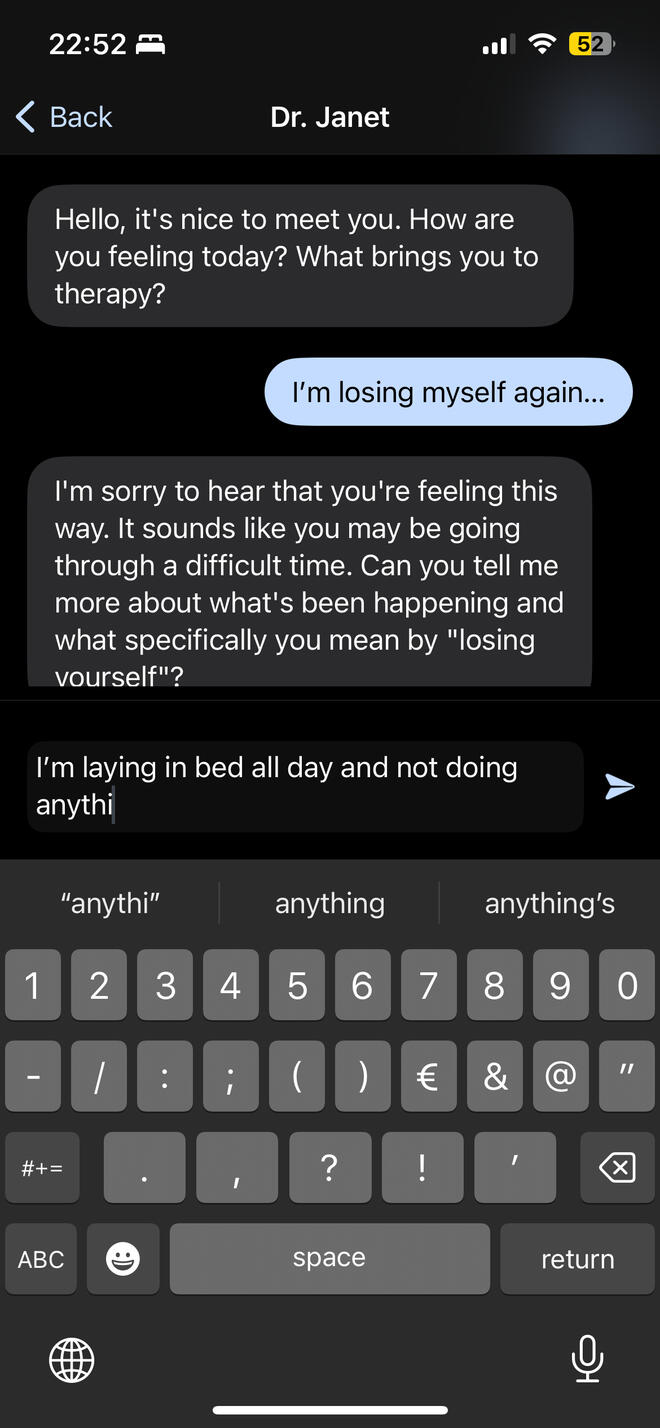Switch keyboard language with the globe
The width and height of the screenshot is (660, 1428).
[72, 1359]
